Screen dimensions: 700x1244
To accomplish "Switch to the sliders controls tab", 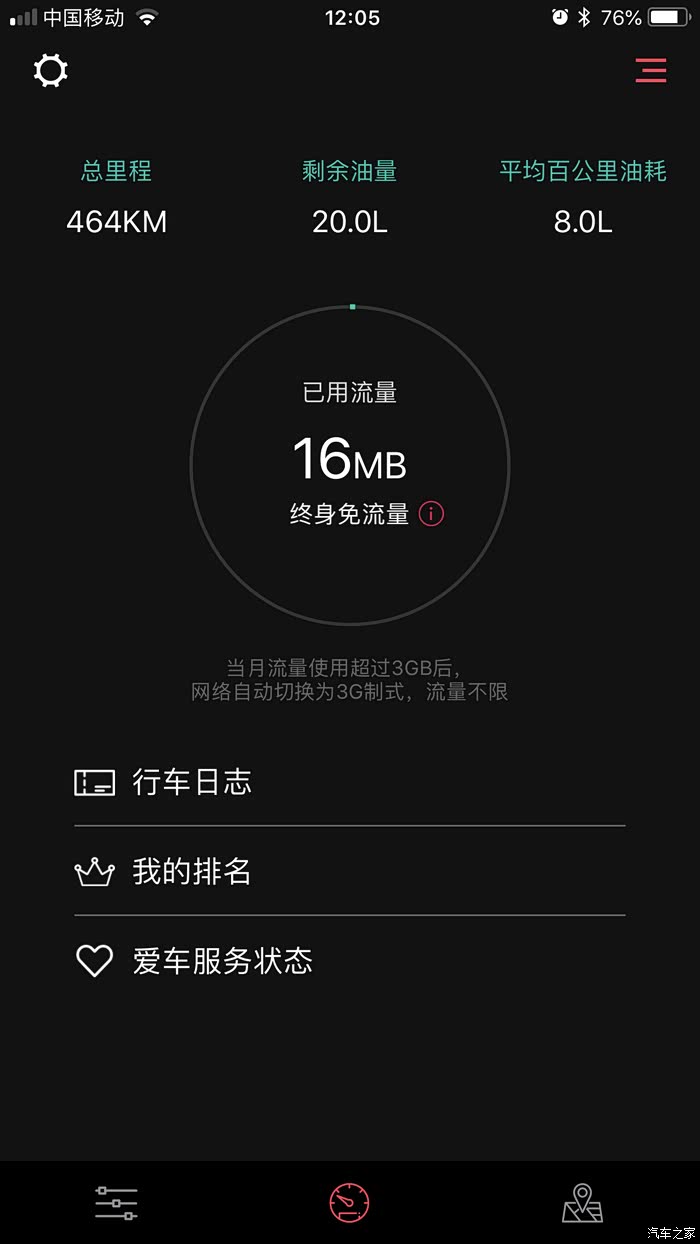I will pos(116,1203).
